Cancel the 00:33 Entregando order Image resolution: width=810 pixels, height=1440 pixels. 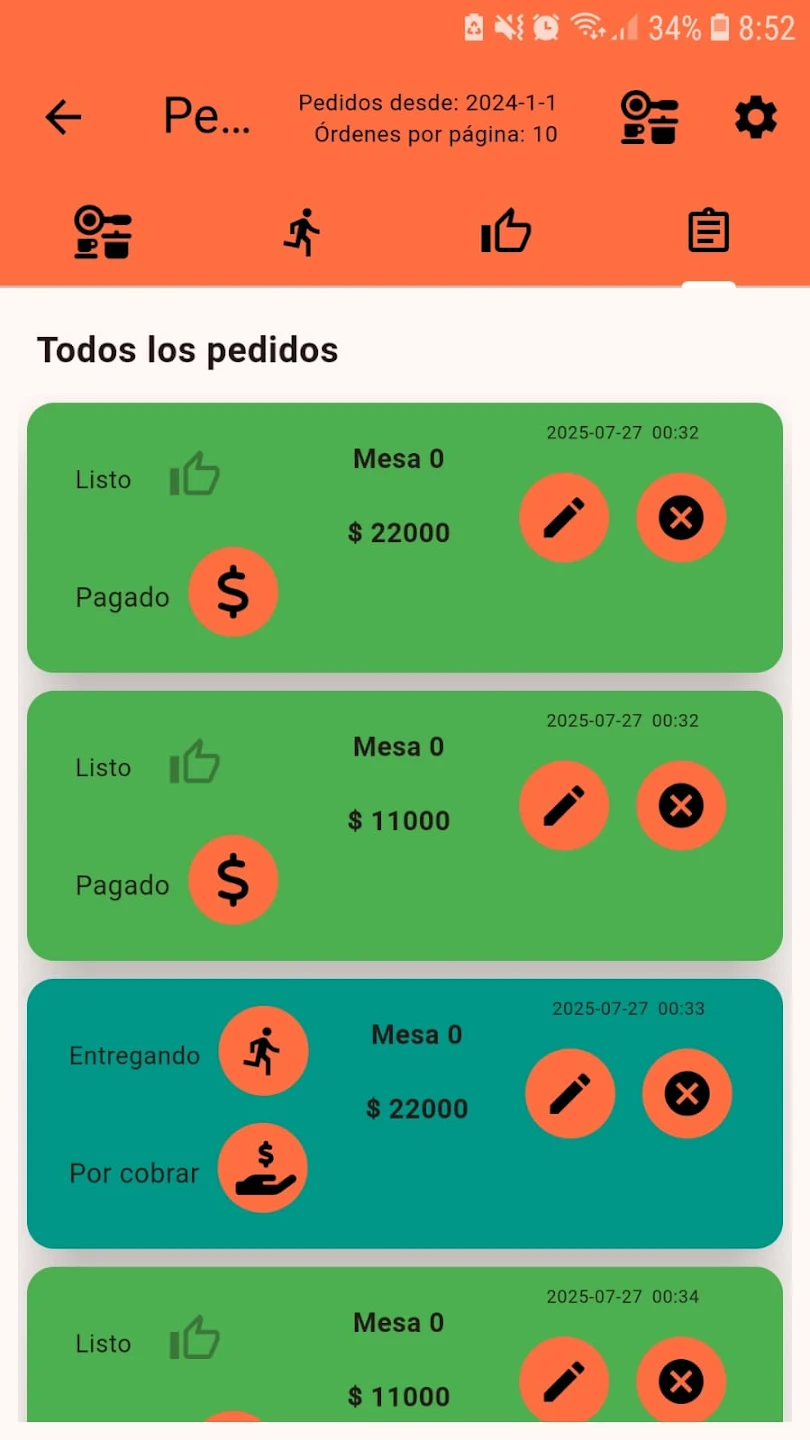(x=687, y=1094)
